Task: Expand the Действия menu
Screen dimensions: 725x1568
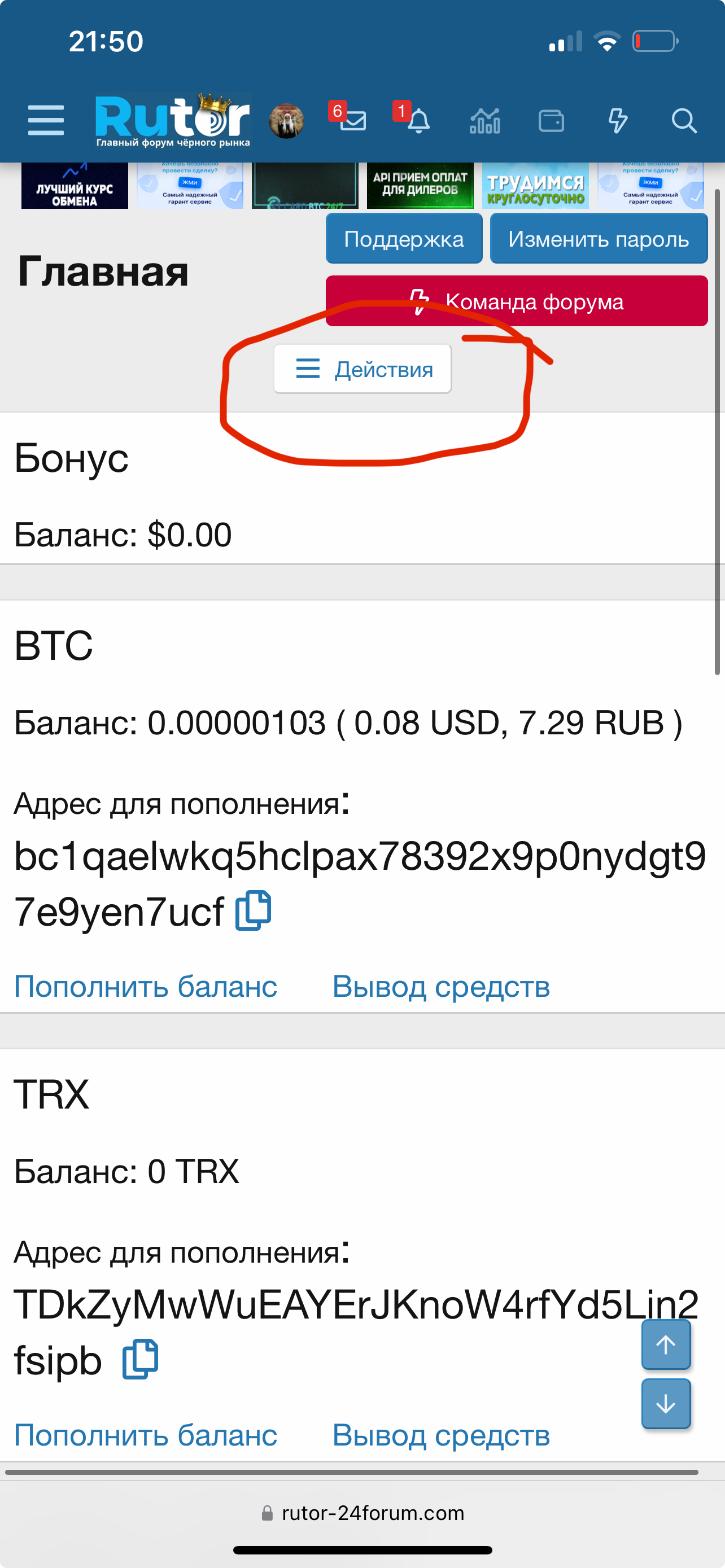Action: click(363, 369)
